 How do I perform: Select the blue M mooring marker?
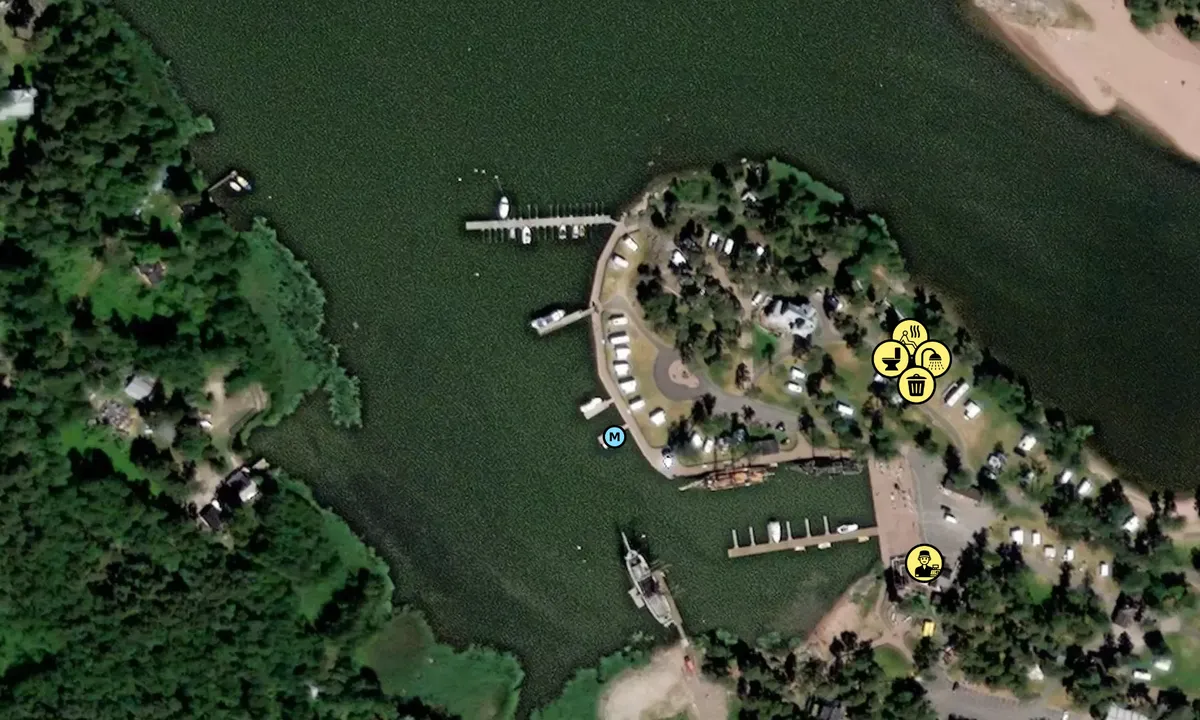tap(614, 437)
